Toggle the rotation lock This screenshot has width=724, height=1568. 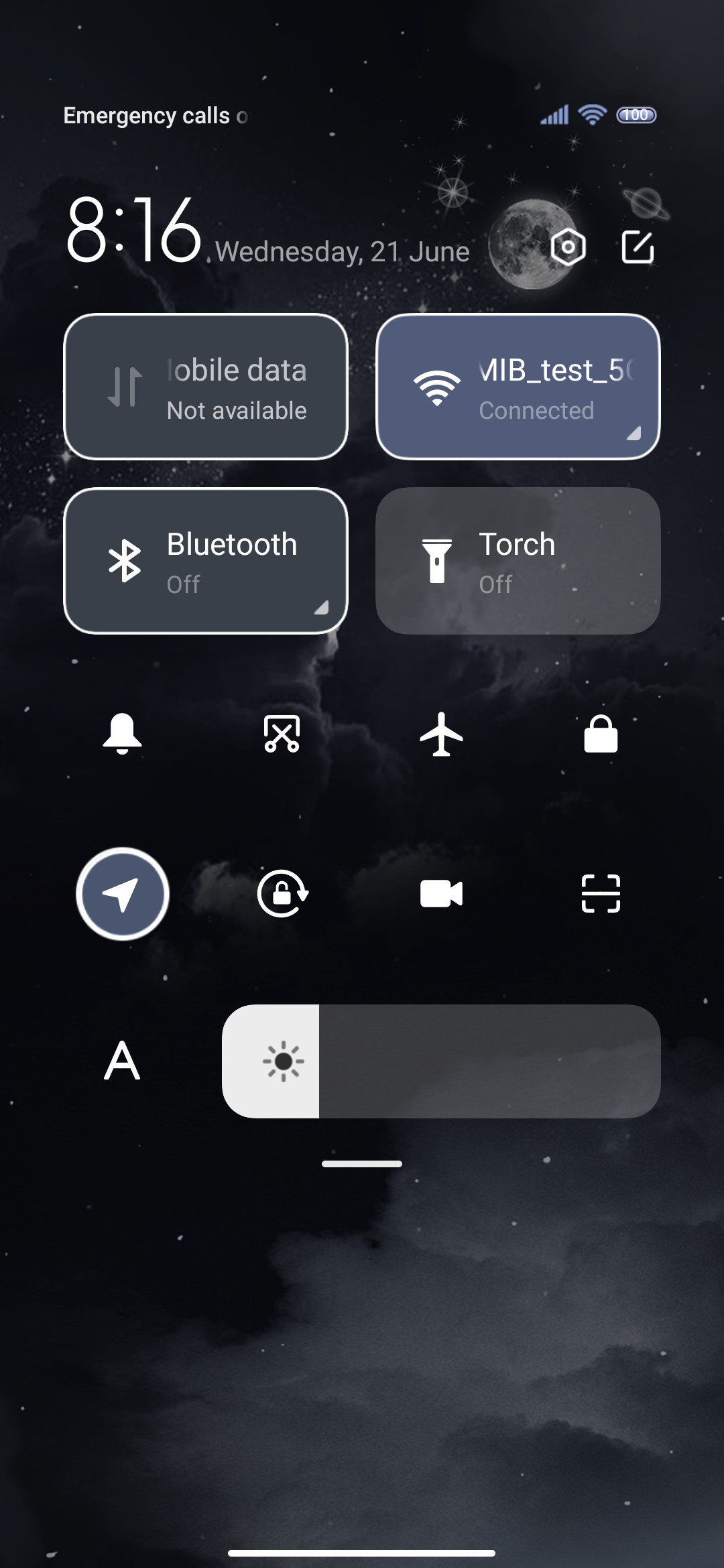282,894
